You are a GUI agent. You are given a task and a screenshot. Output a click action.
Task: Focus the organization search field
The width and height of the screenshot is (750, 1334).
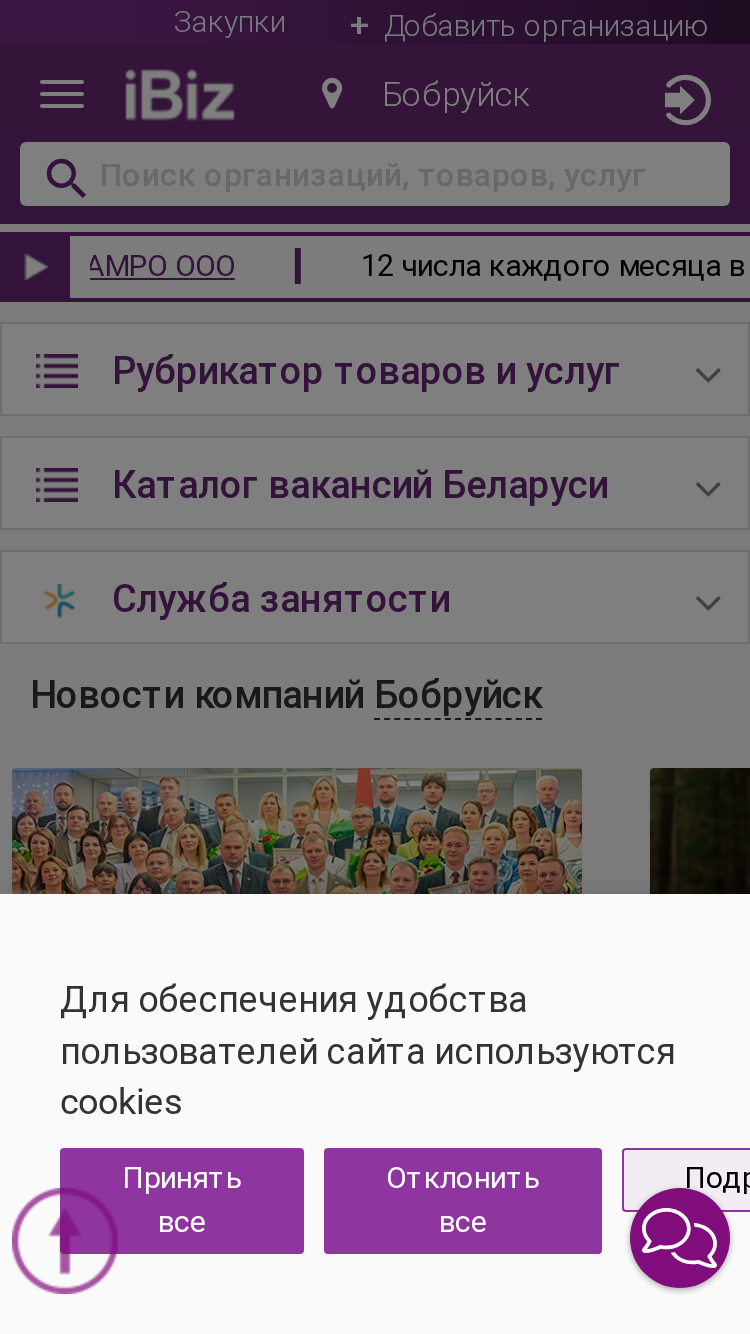click(375, 175)
